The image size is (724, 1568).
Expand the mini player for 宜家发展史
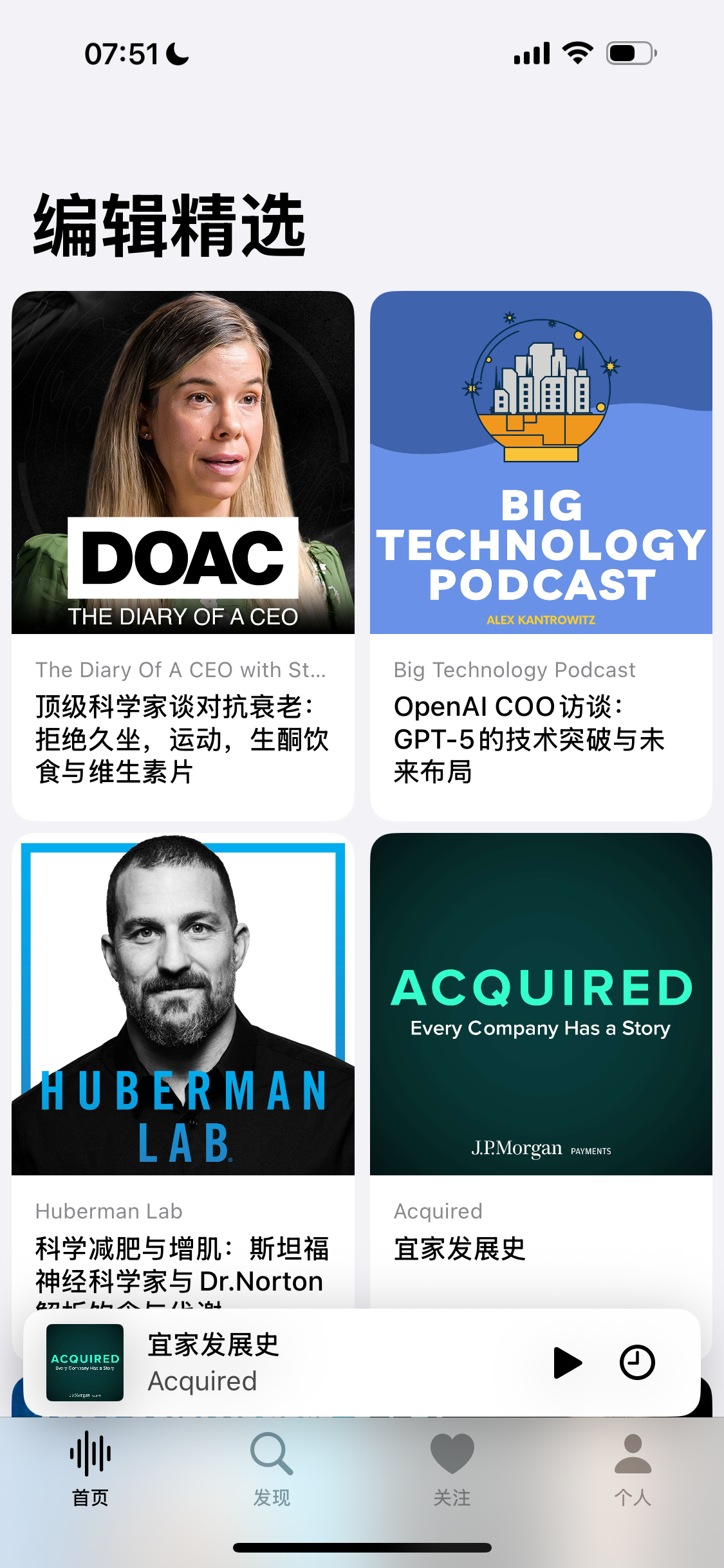pyautogui.click(x=322, y=1362)
